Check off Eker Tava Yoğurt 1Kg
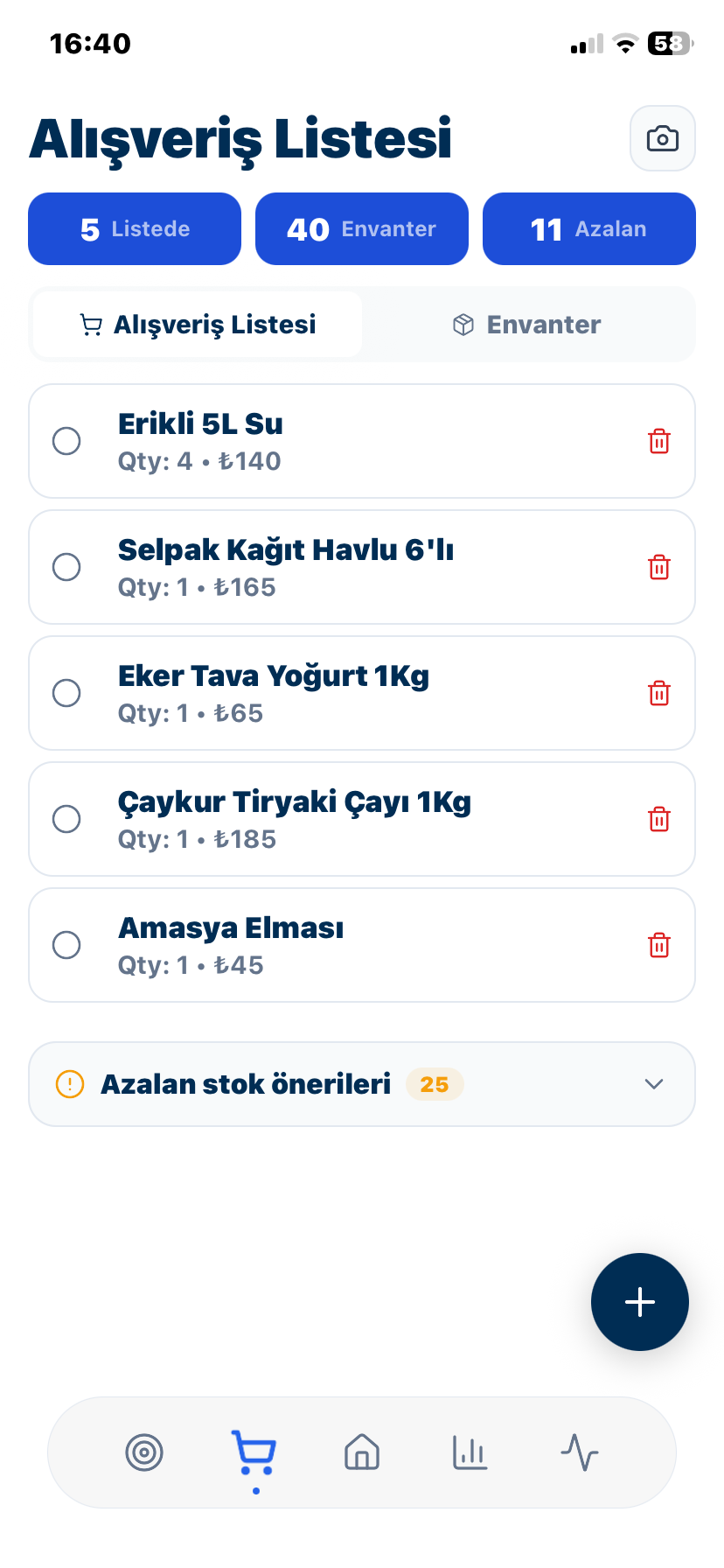 66,693
